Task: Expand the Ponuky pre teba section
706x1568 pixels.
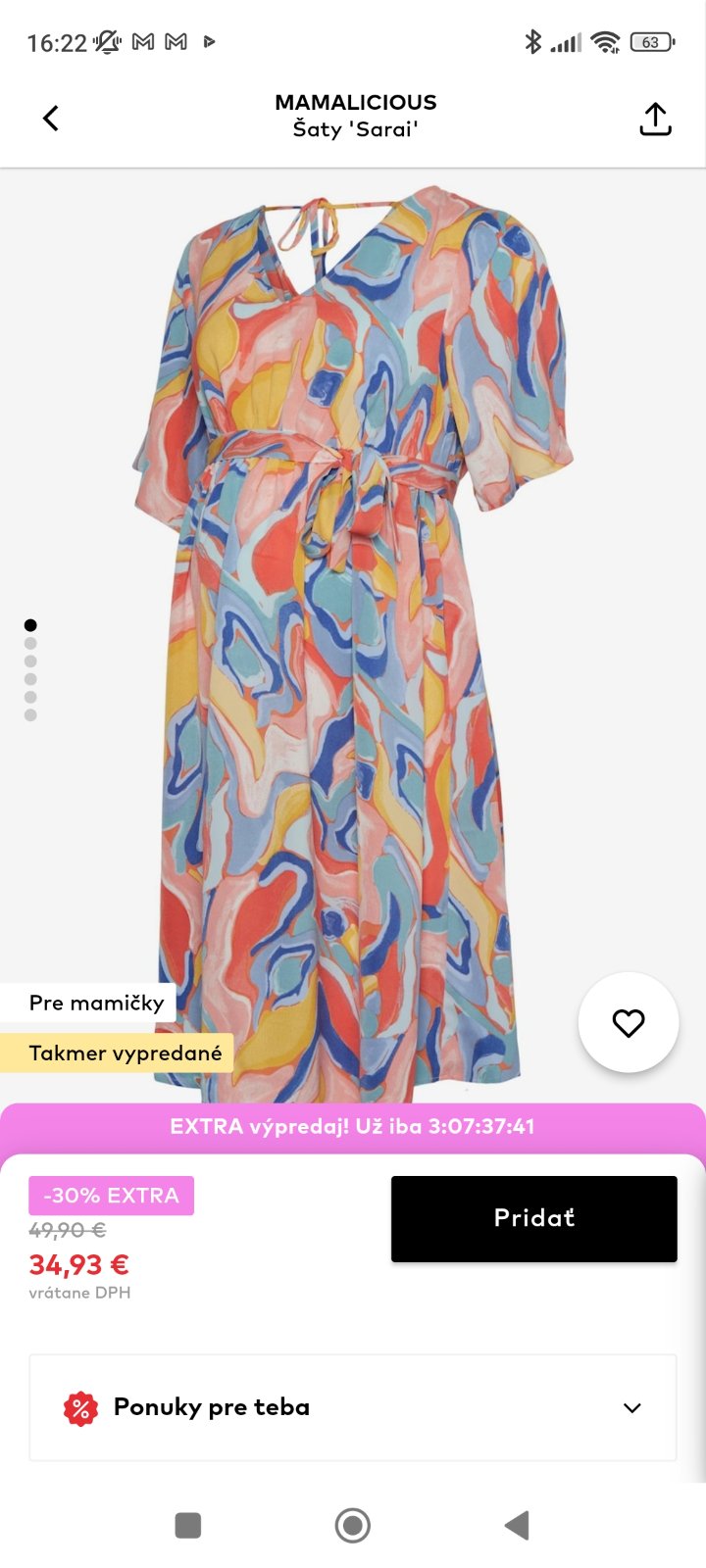Action: 631,1408
